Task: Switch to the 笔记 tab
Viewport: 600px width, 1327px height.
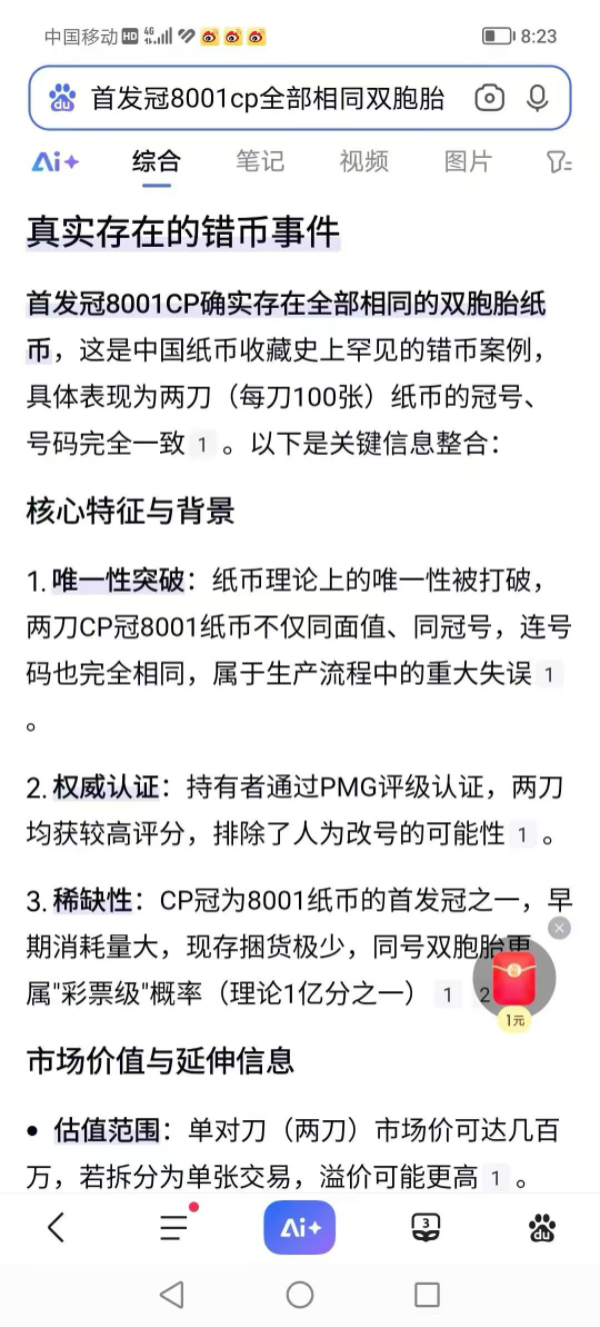Action: click(260, 162)
